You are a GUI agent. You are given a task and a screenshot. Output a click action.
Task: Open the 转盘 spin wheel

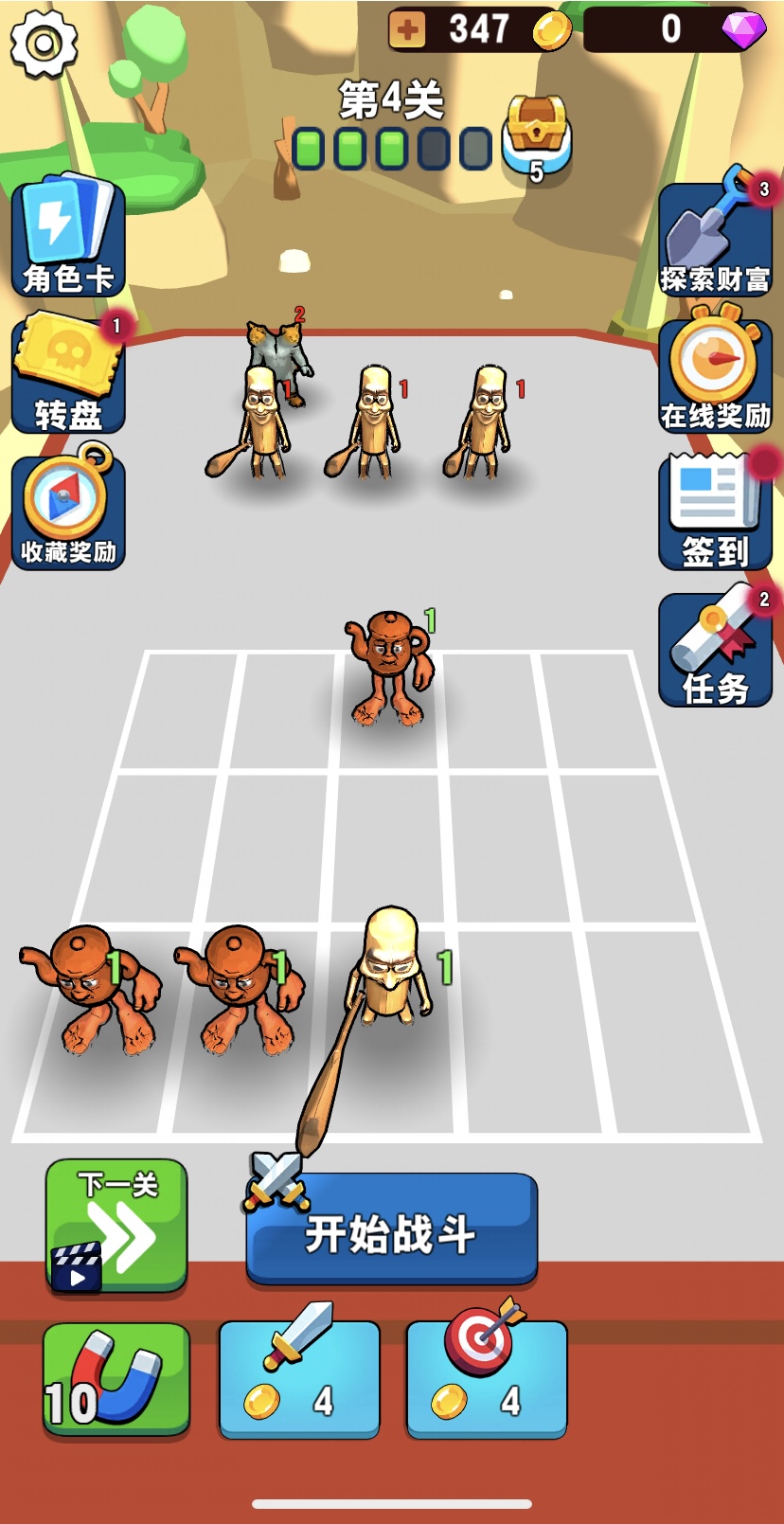tap(68, 373)
